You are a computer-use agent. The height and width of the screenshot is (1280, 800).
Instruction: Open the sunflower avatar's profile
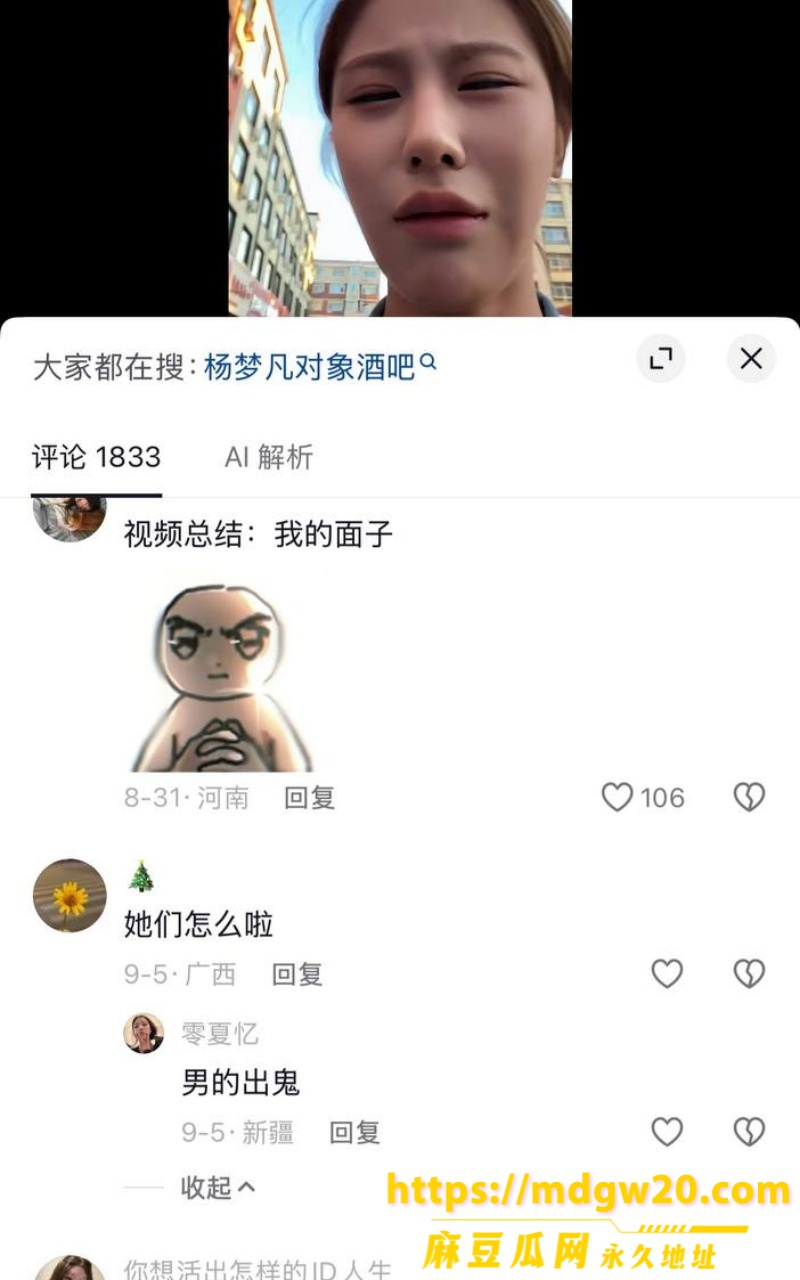pos(70,896)
